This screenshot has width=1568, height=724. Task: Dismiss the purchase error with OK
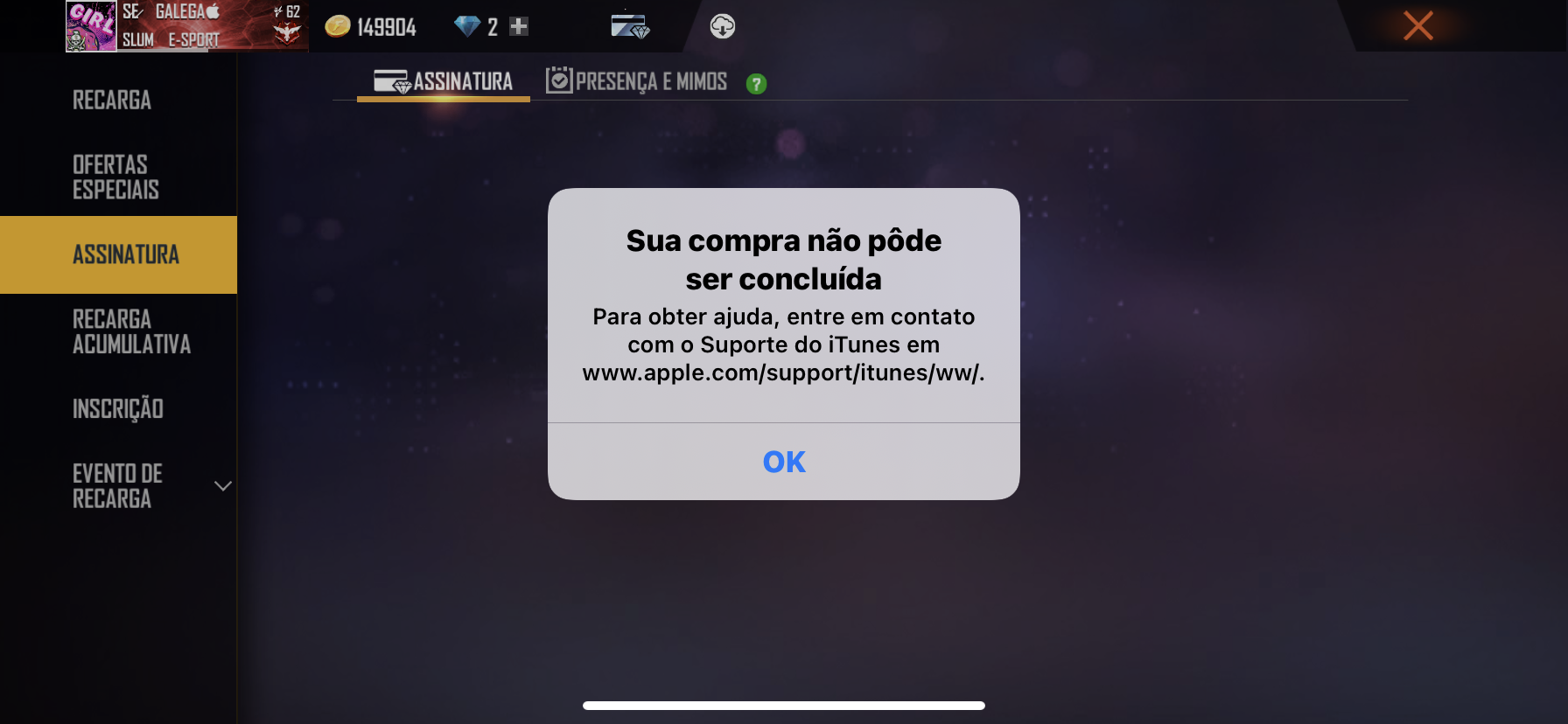pyautogui.click(x=783, y=462)
